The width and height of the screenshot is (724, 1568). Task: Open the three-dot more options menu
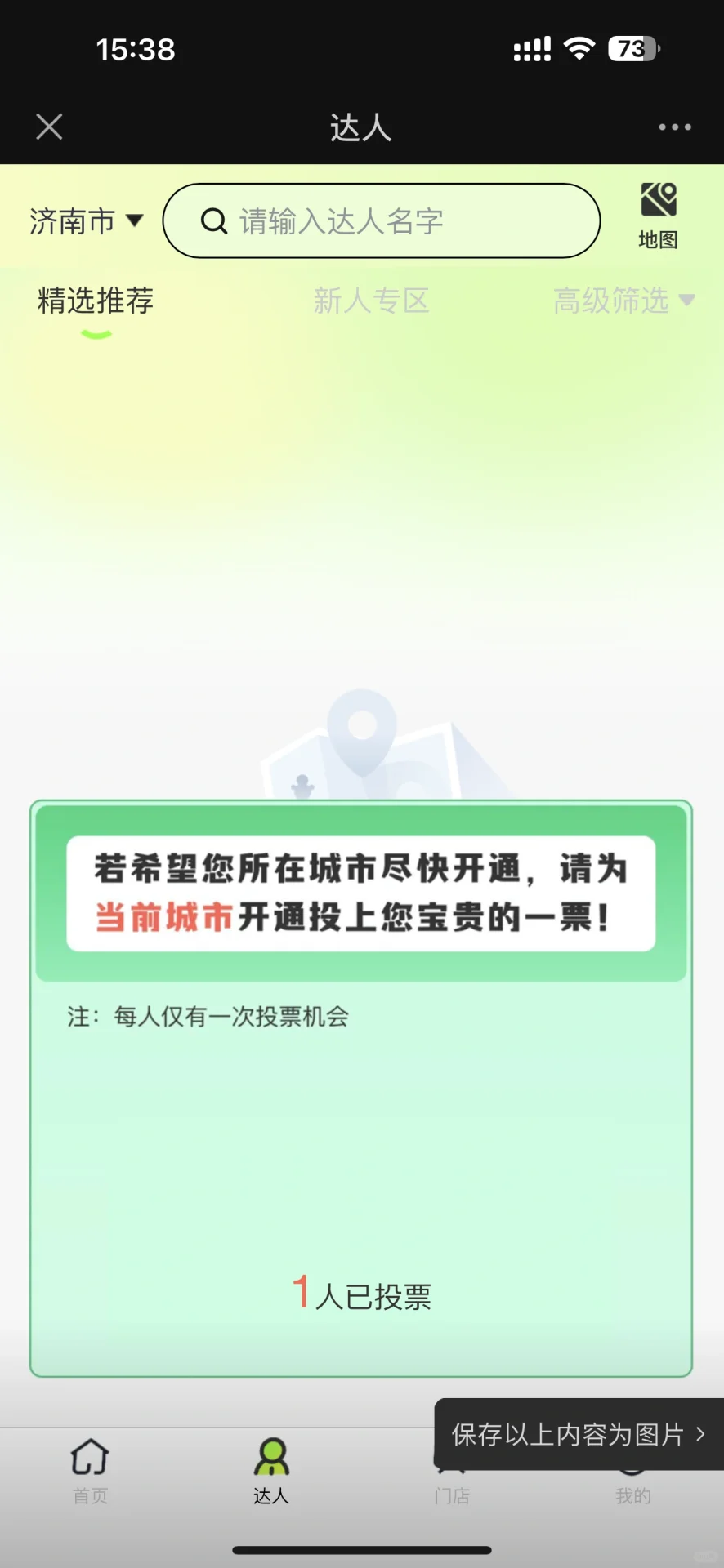[675, 127]
